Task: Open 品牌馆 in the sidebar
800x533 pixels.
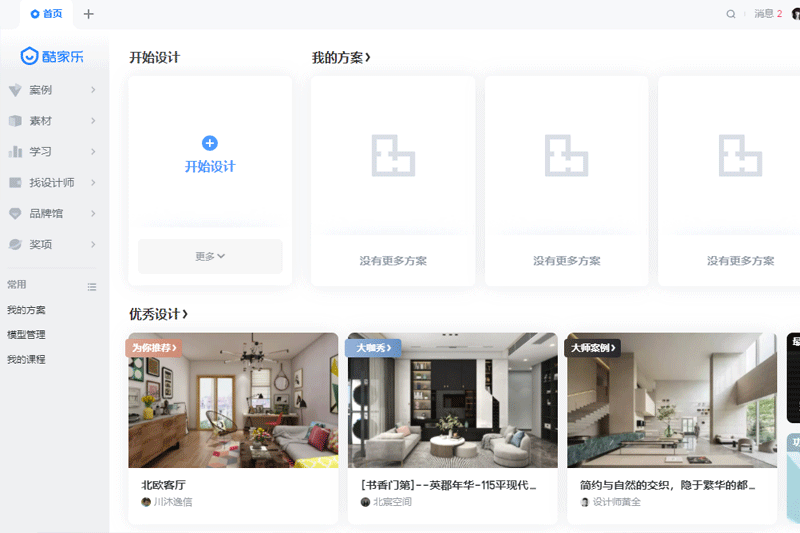Action: coord(54,214)
